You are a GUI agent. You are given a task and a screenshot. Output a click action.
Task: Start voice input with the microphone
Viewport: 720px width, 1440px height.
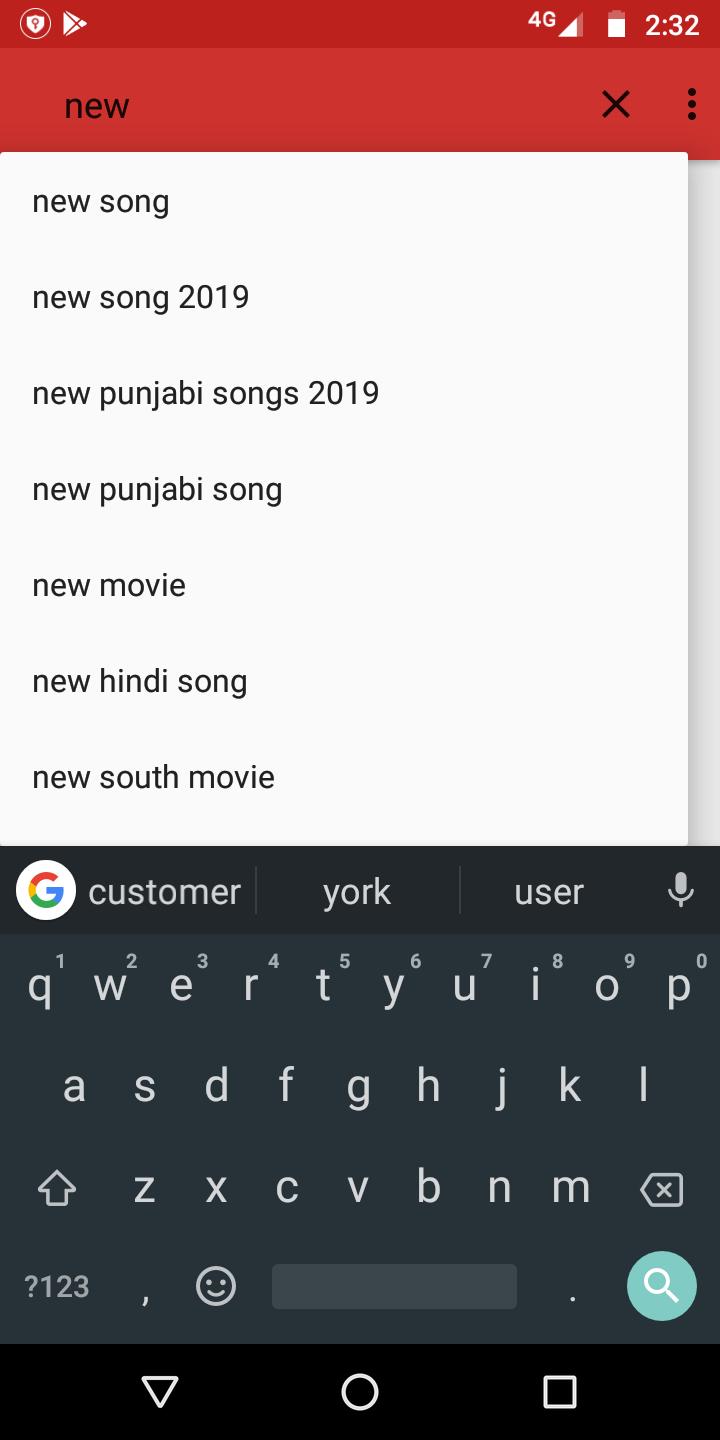681,890
